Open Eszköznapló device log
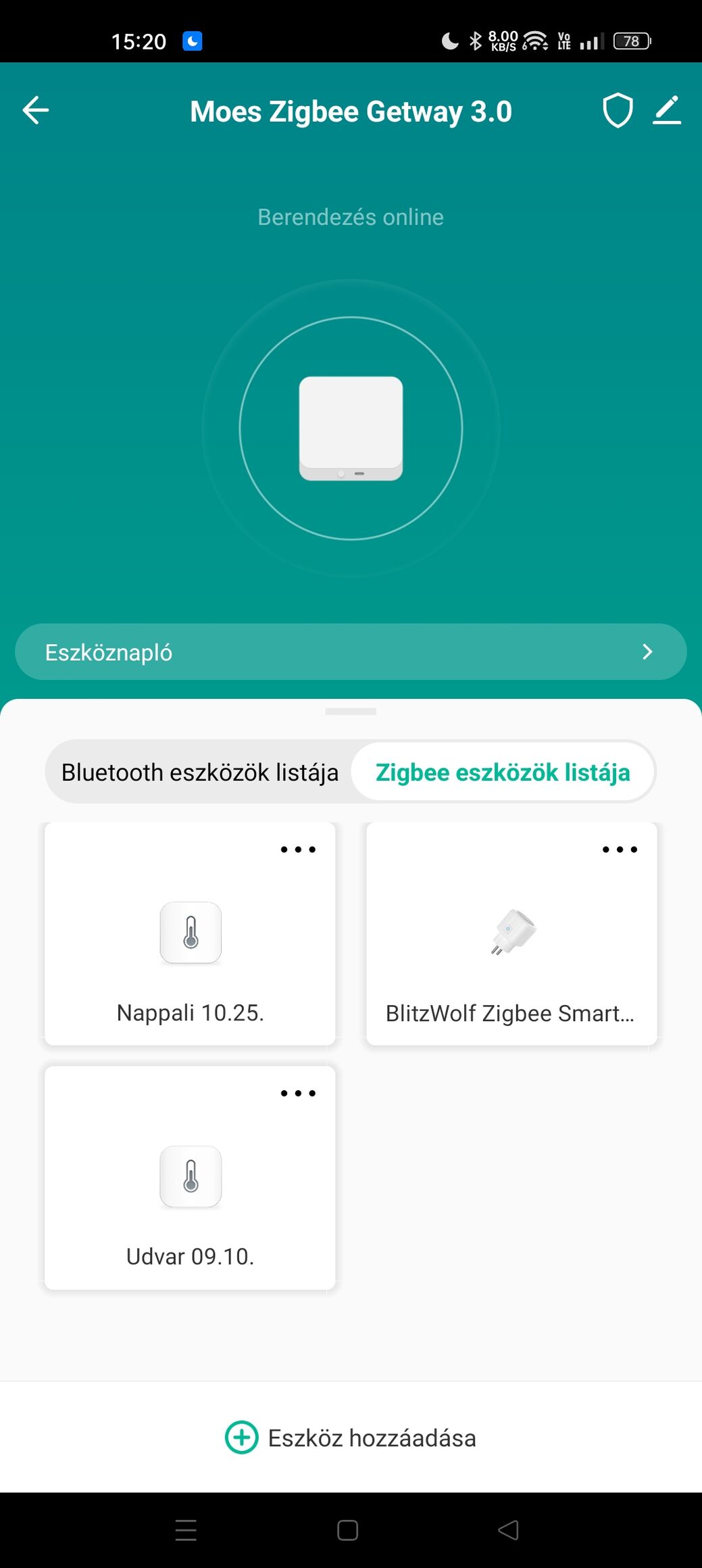 351,652
